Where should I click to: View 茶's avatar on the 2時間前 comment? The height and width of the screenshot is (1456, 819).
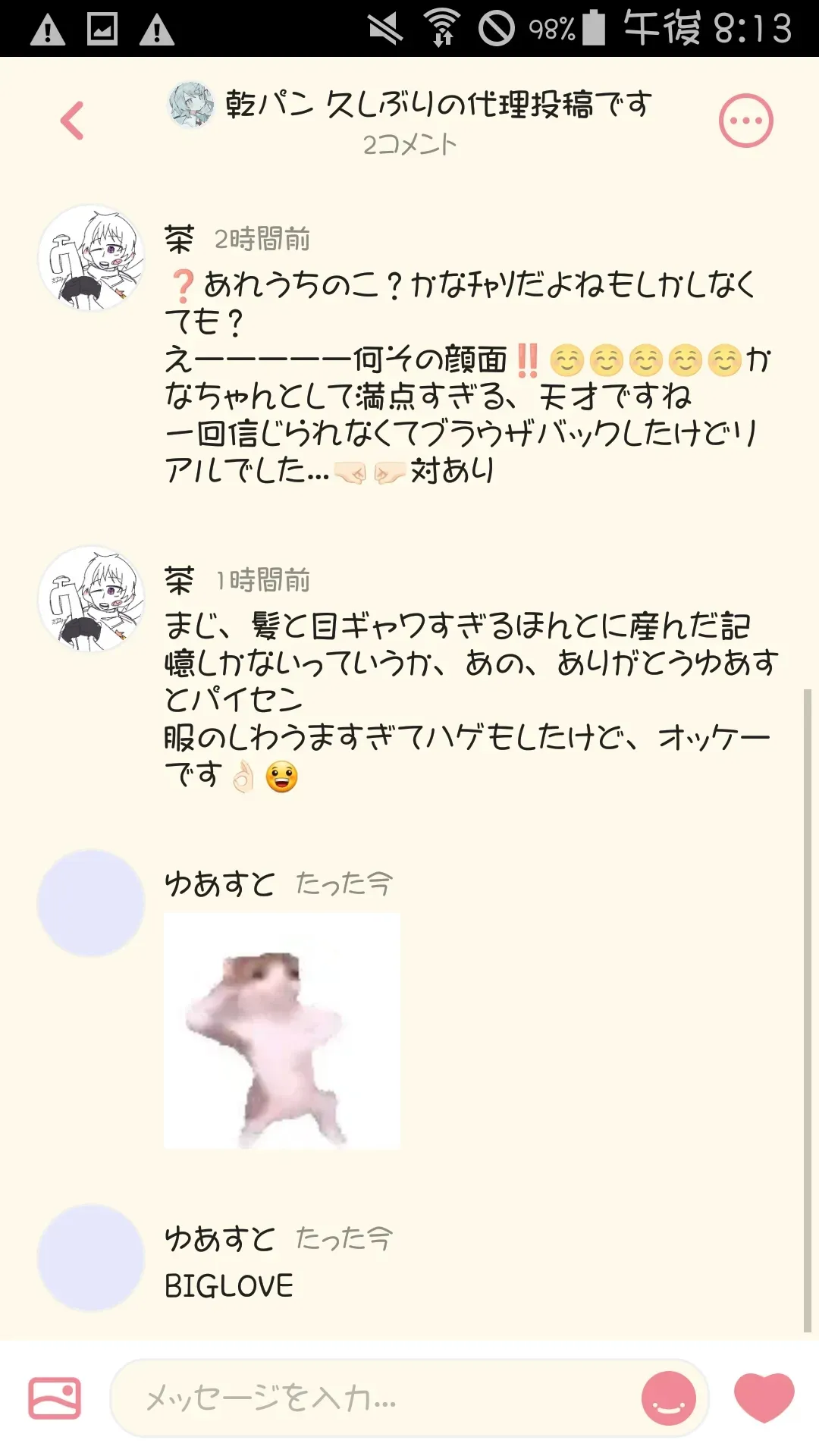[x=91, y=258]
